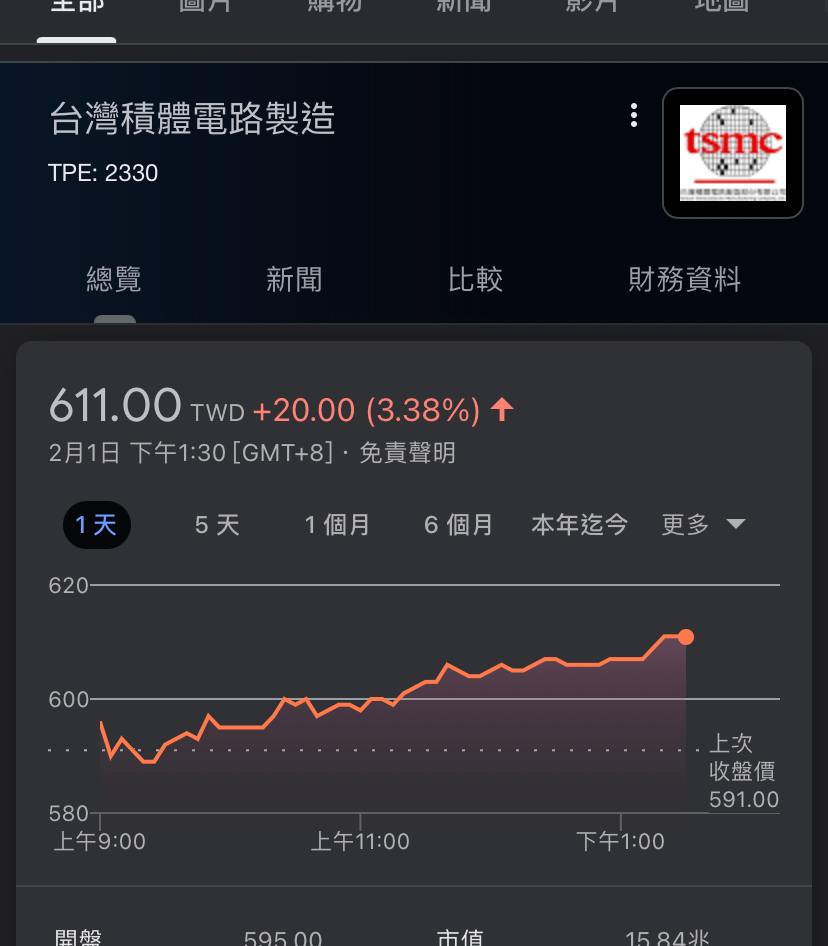828x946 pixels.
Task: Switch to the 地圖 search tab
Action: [721, 8]
